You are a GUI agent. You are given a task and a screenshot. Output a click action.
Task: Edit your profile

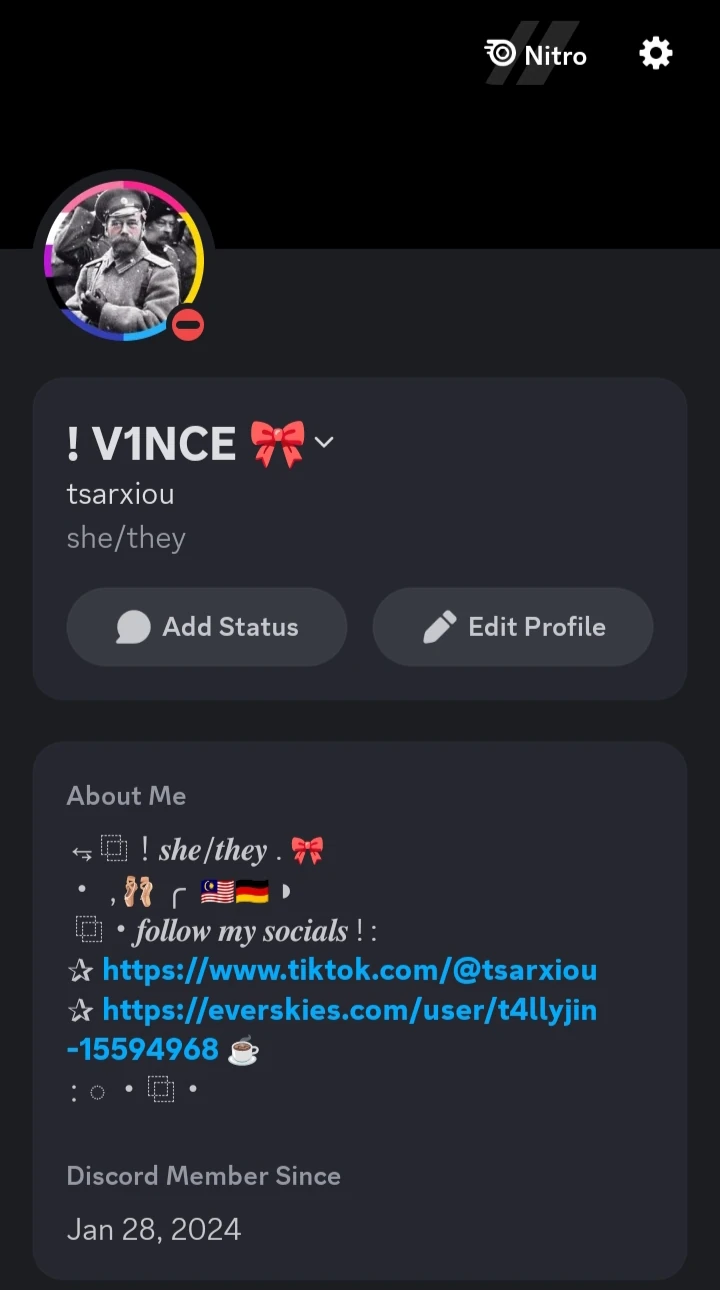[513, 627]
